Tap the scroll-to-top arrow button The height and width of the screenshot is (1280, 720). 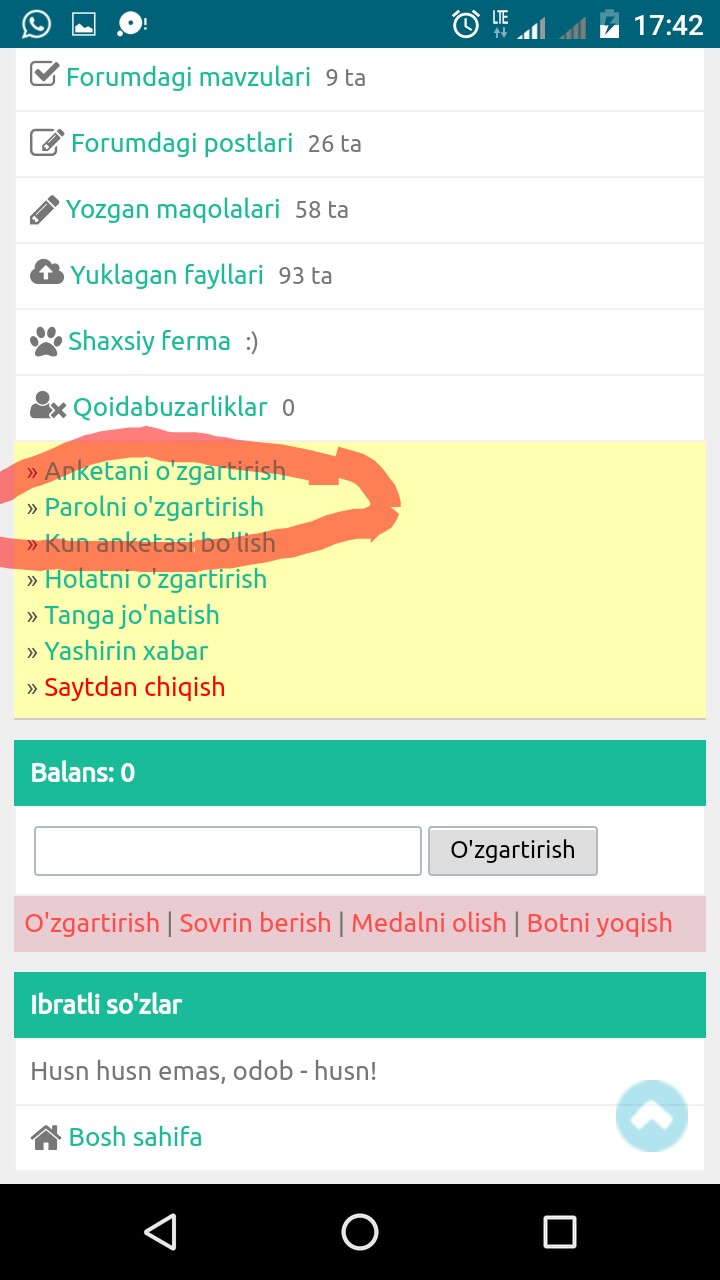[652, 1115]
